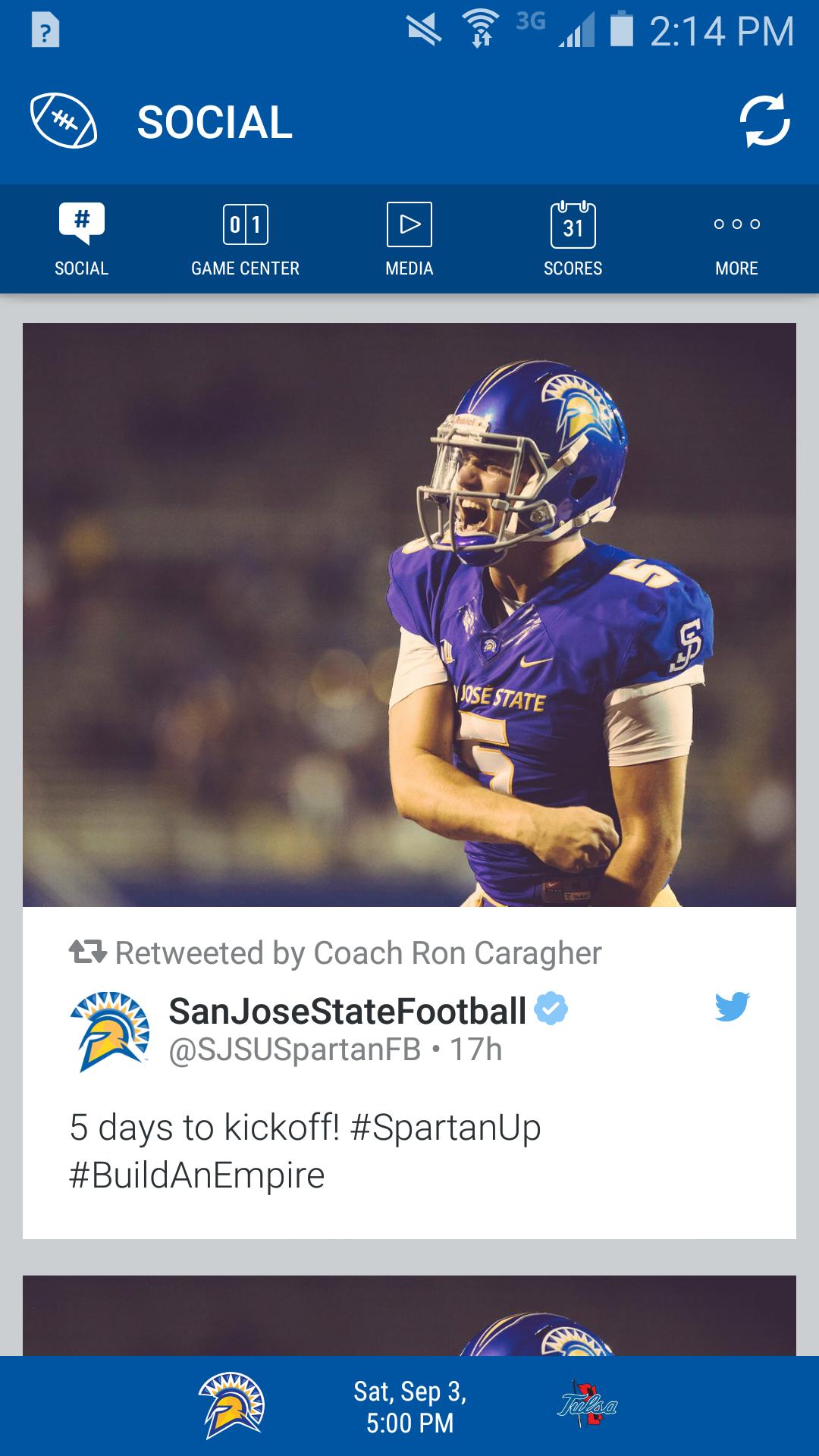819x1456 pixels.
Task: Open the More options ellipsis menu
Action: click(x=736, y=224)
